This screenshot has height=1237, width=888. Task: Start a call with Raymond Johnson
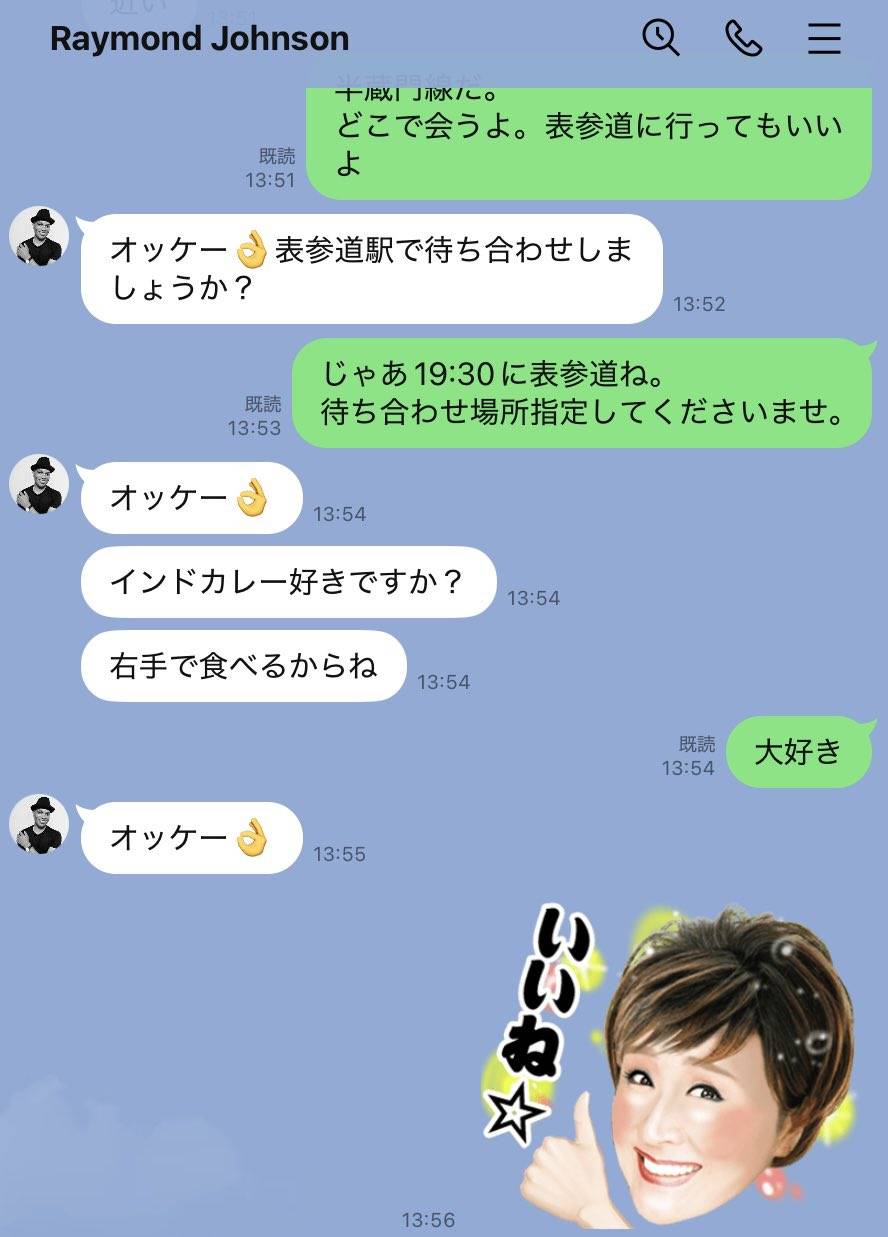coord(743,38)
